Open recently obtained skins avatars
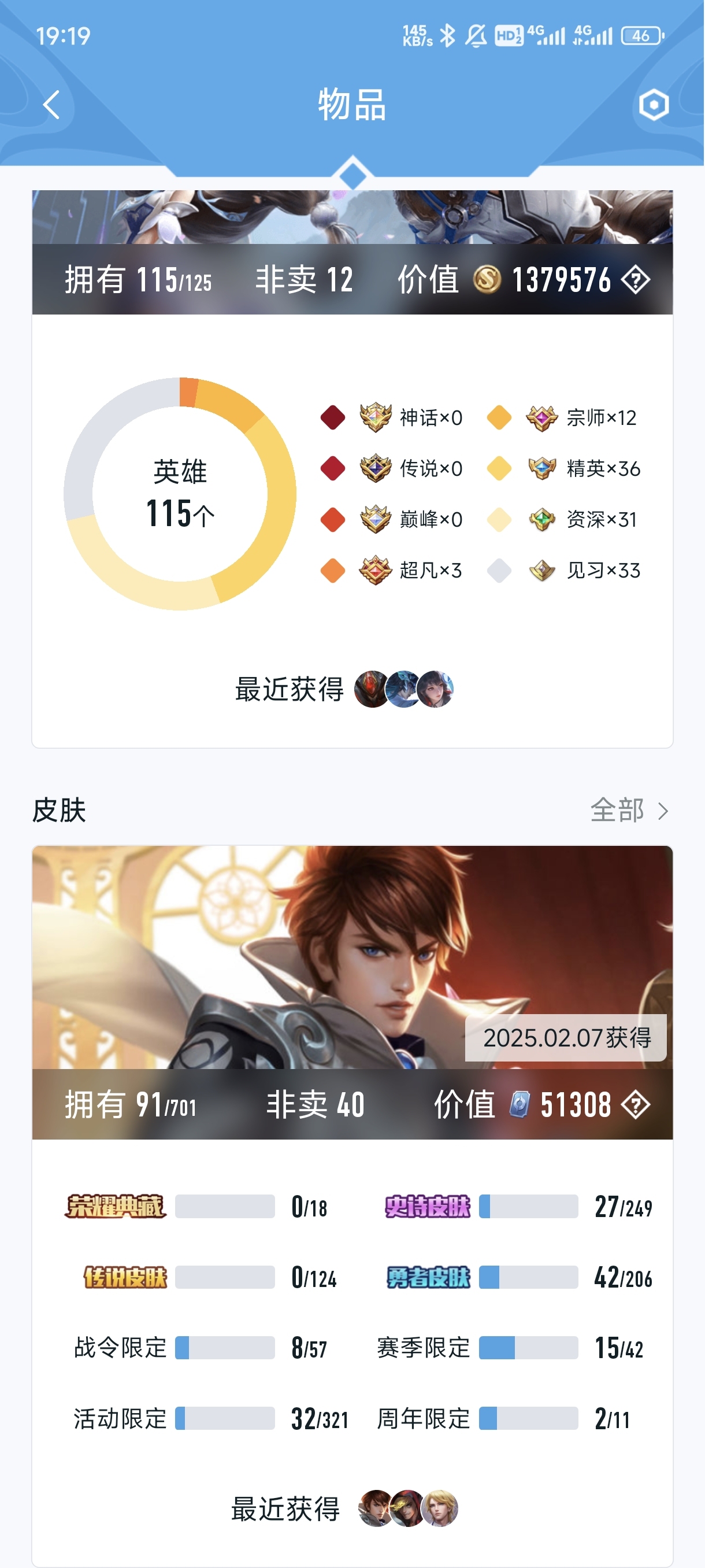The image size is (705, 1568). pos(407,1508)
